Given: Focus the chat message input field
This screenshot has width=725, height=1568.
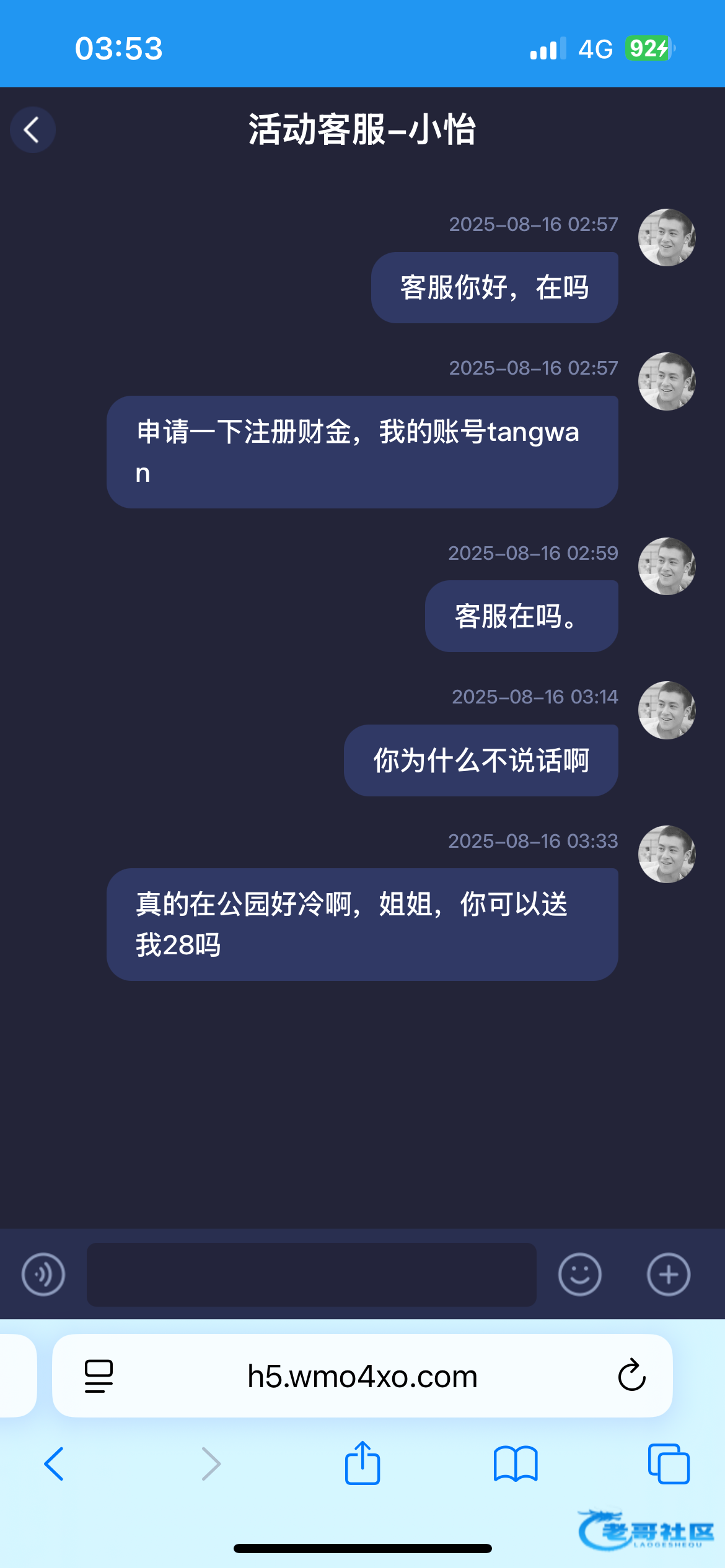Looking at the screenshot, I should [311, 1274].
